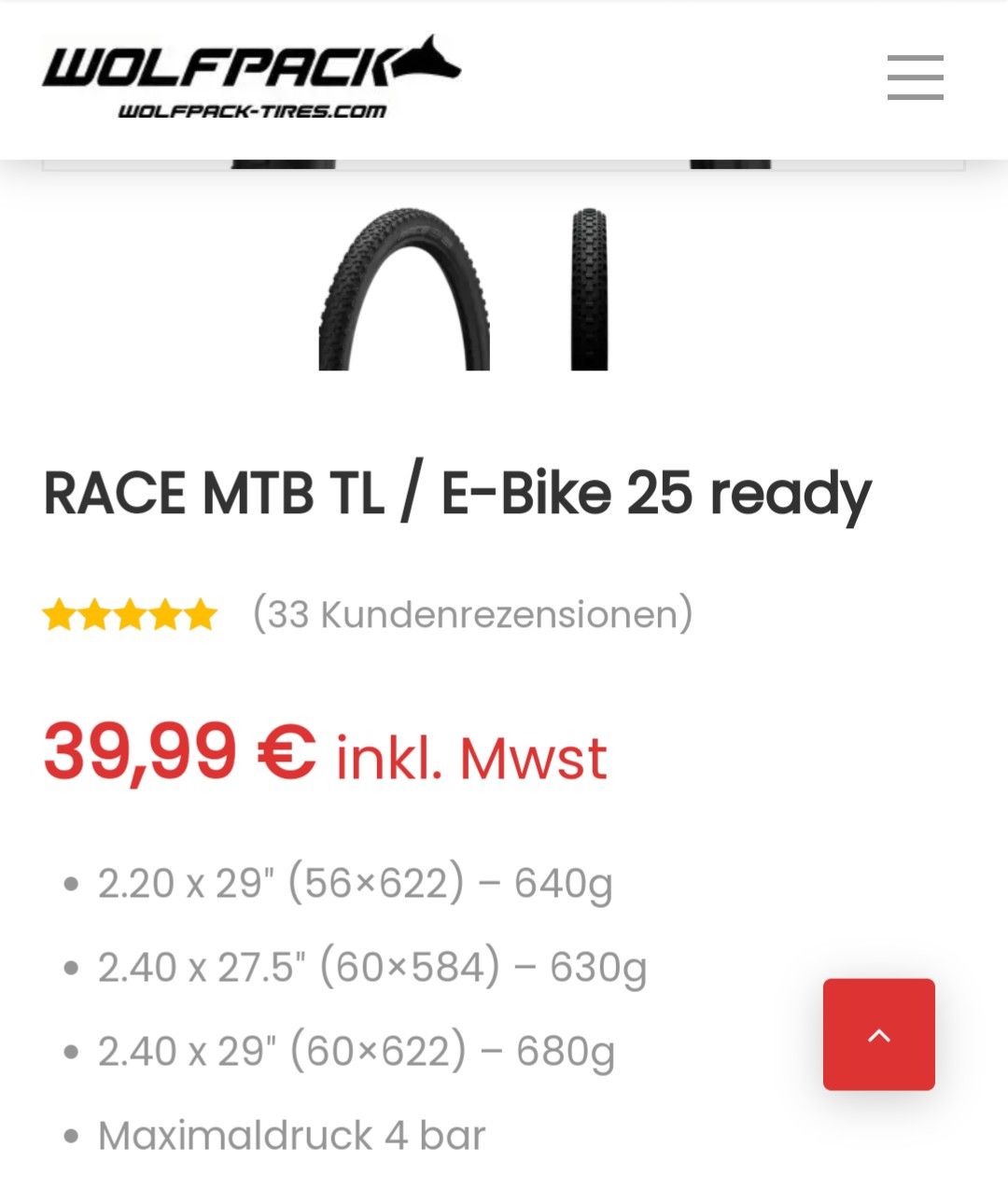
Task: Open the 33 Kundenrezensionen reviews link
Action: click(x=472, y=614)
